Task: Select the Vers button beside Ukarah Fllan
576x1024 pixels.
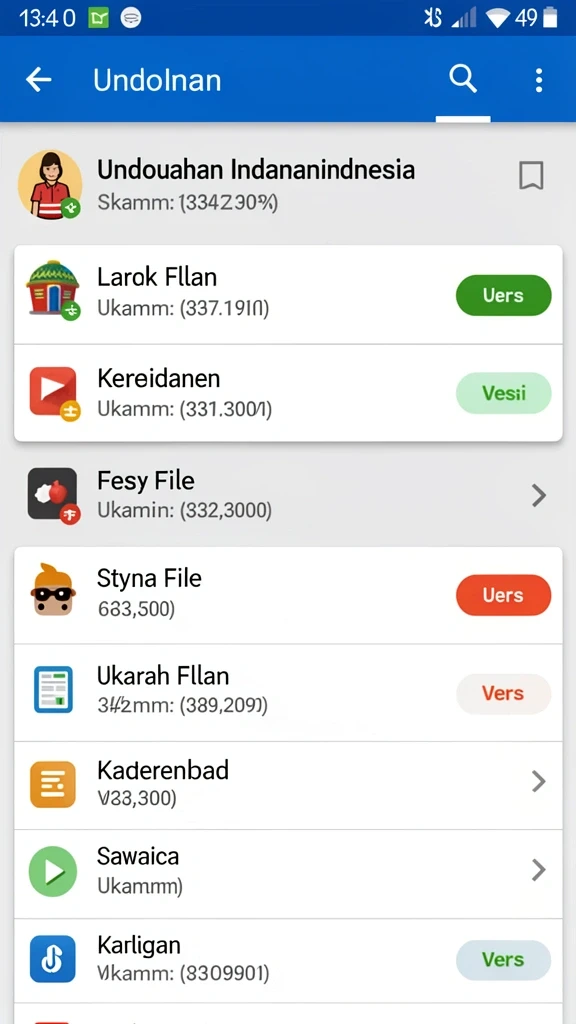Action: [504, 693]
